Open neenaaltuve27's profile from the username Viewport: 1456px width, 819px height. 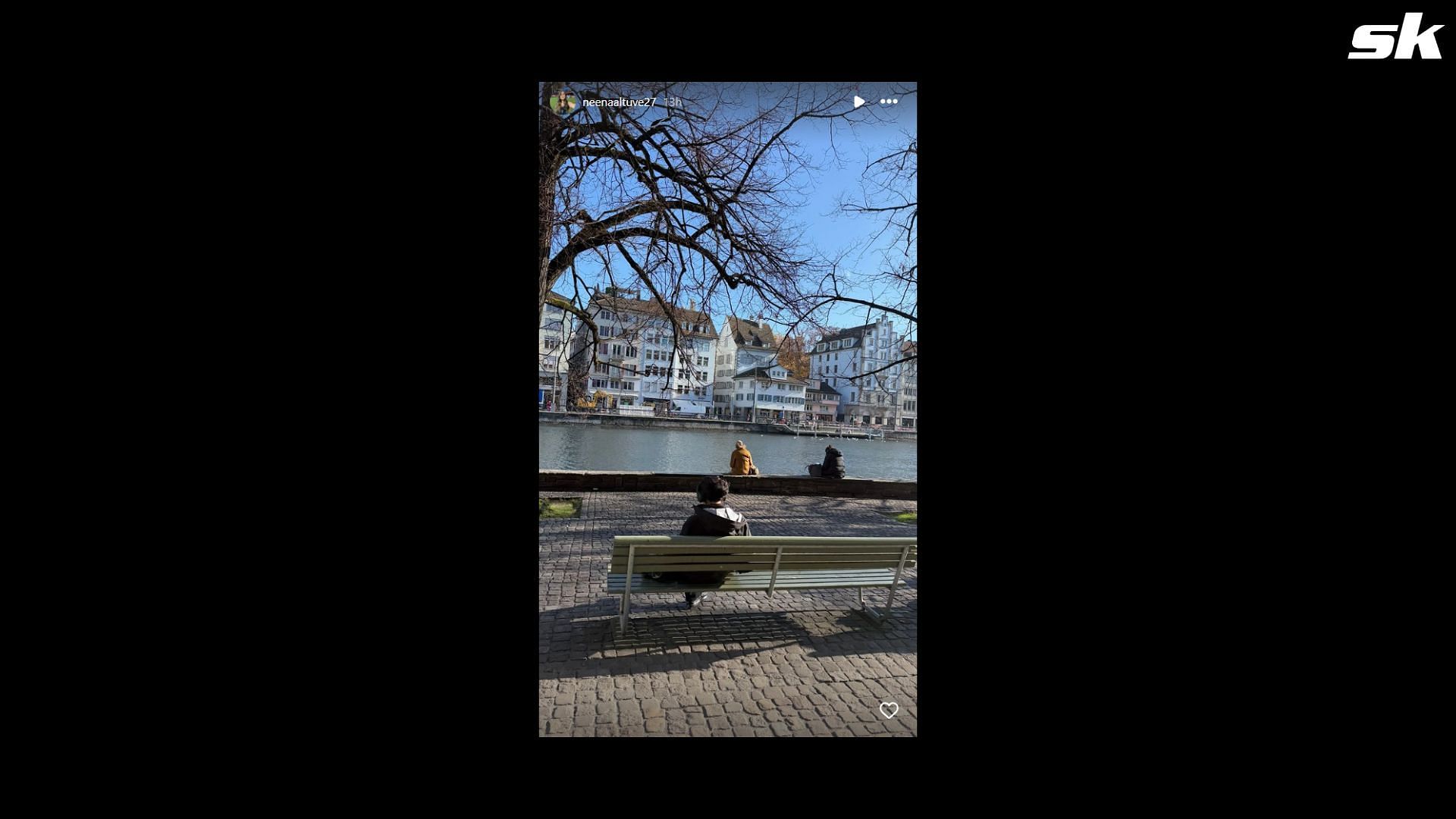click(619, 102)
